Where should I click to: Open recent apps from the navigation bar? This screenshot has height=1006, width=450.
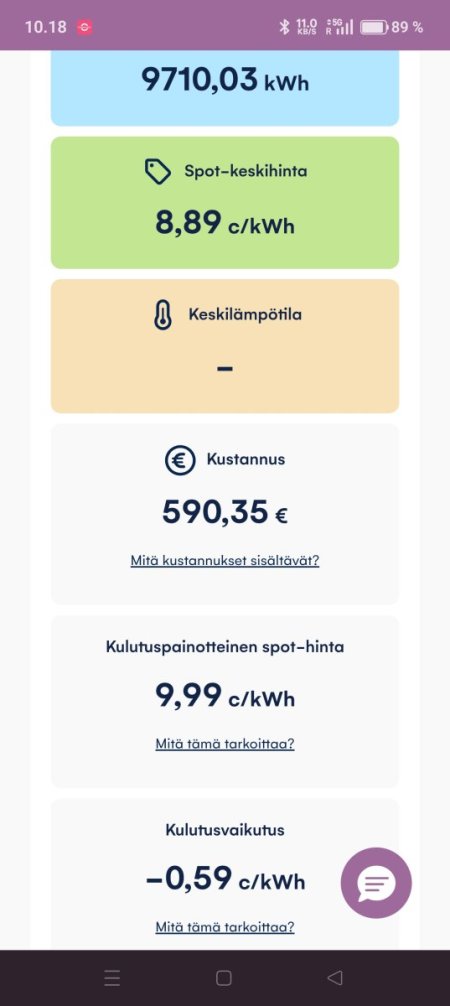coord(112,978)
